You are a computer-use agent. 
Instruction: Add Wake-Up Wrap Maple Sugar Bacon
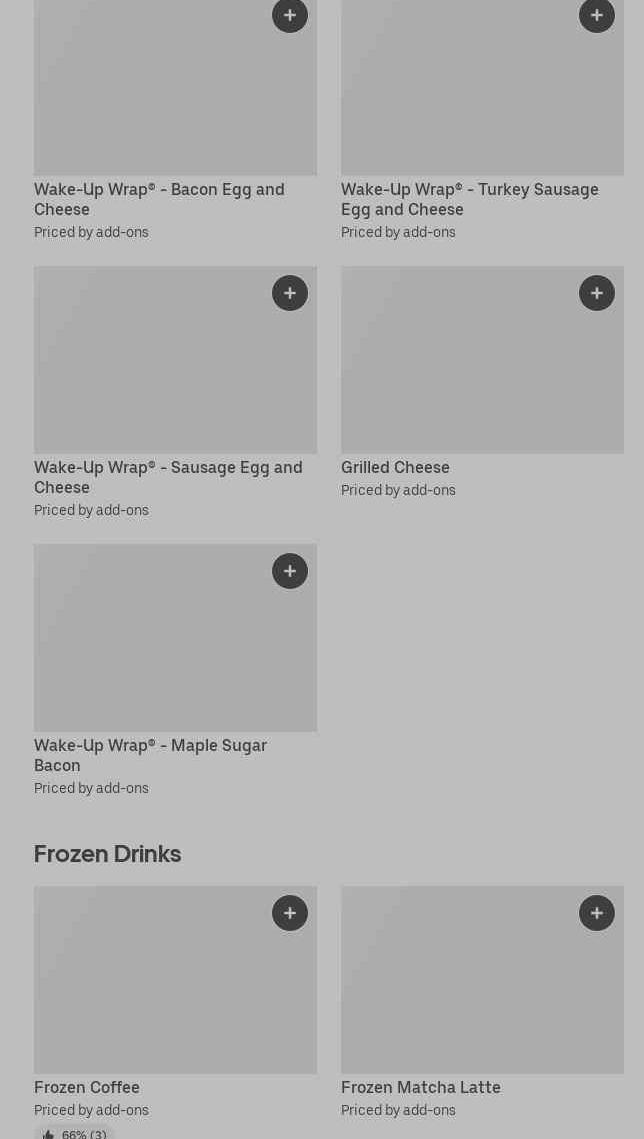[x=290, y=571]
